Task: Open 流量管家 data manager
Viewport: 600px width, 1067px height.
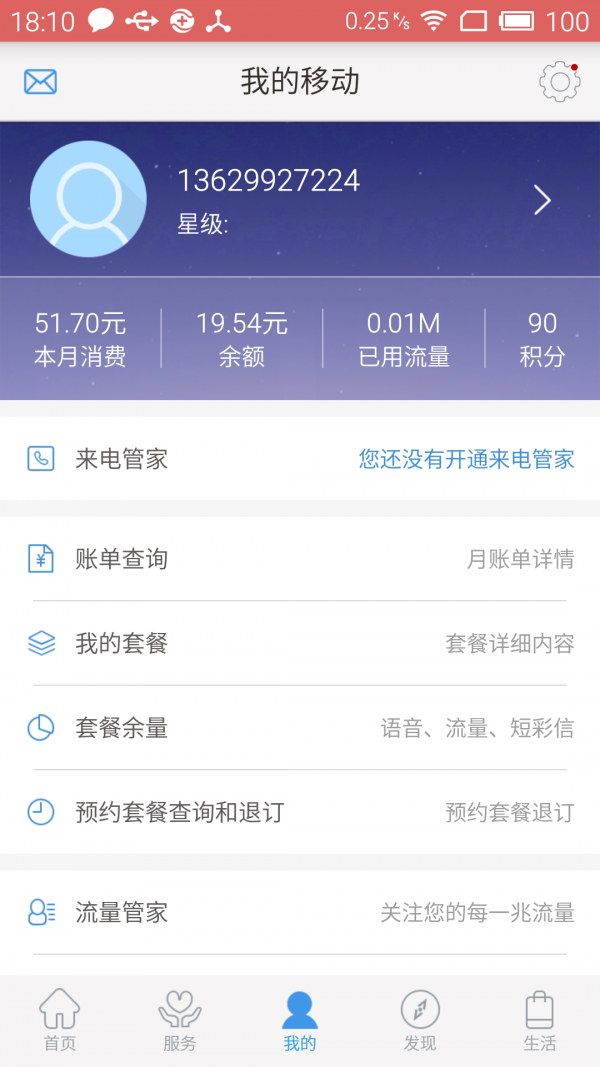Action: [x=300, y=912]
